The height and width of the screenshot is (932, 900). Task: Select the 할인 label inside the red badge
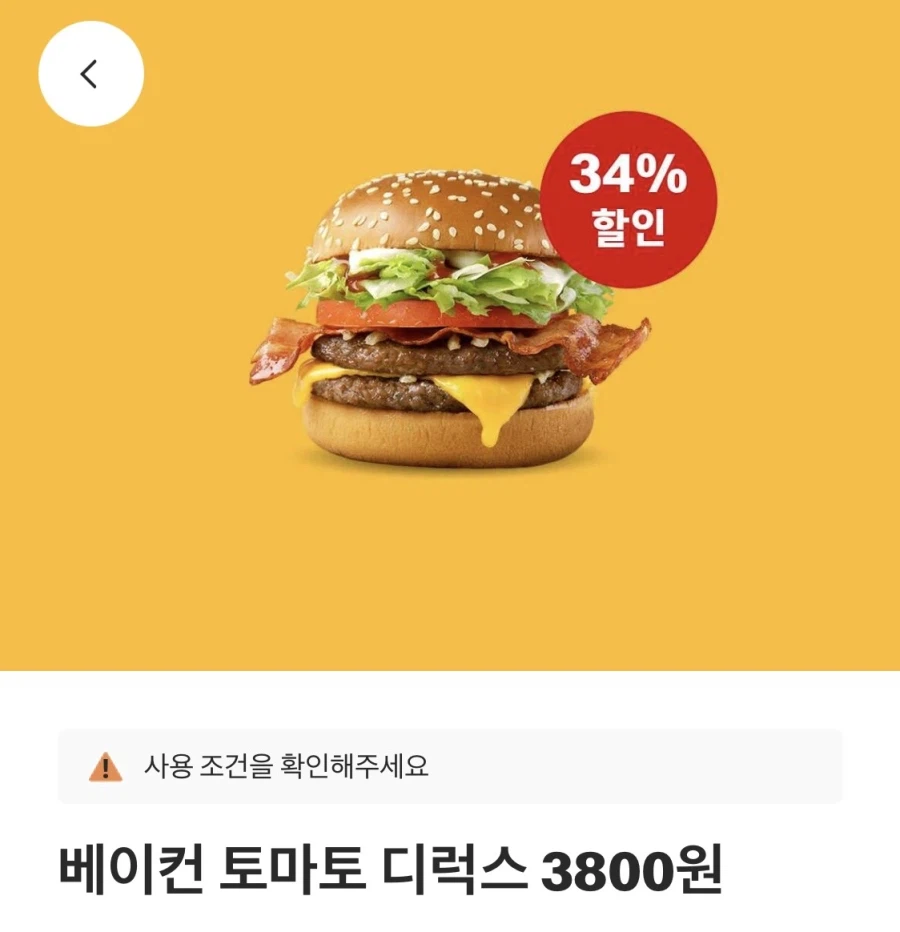pyautogui.click(x=627, y=228)
